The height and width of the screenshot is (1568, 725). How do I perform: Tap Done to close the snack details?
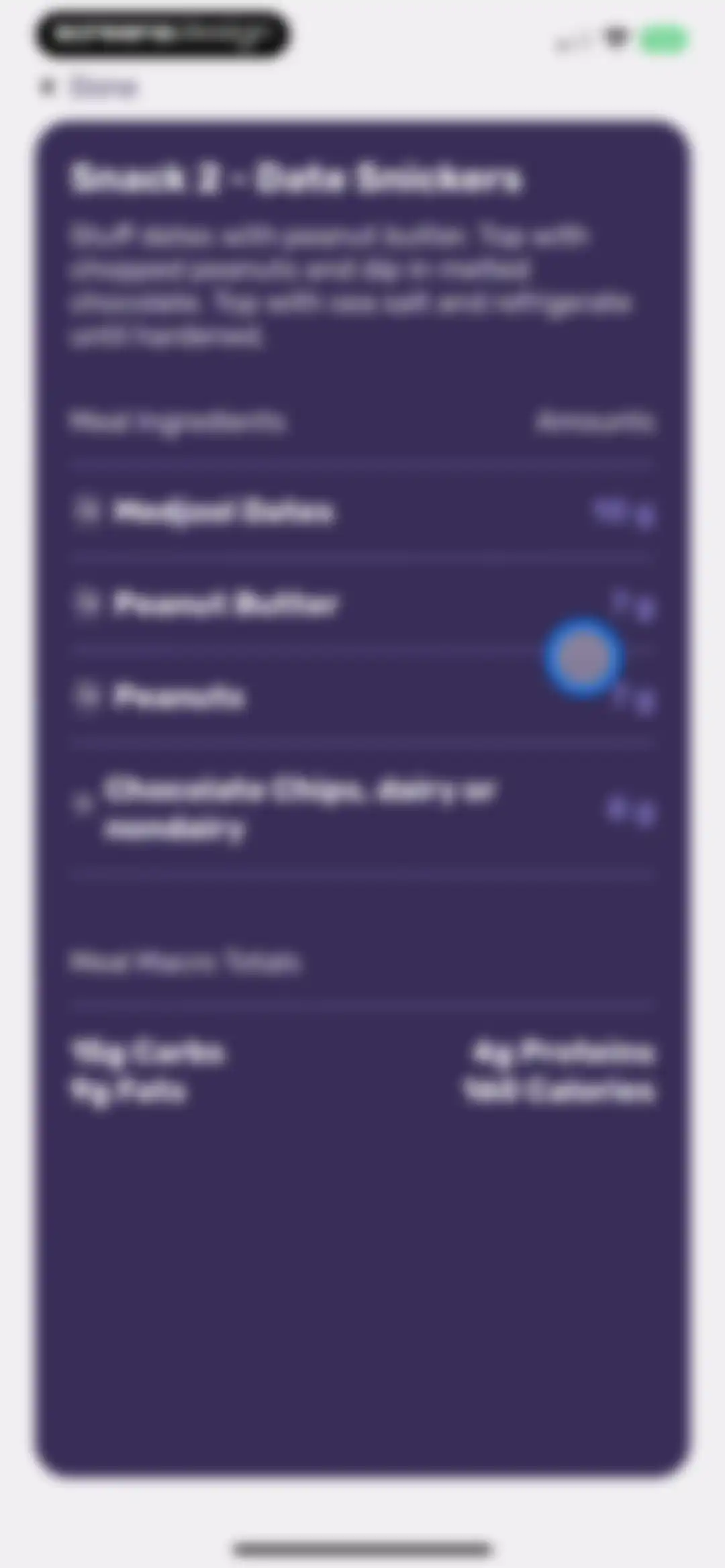(89, 87)
